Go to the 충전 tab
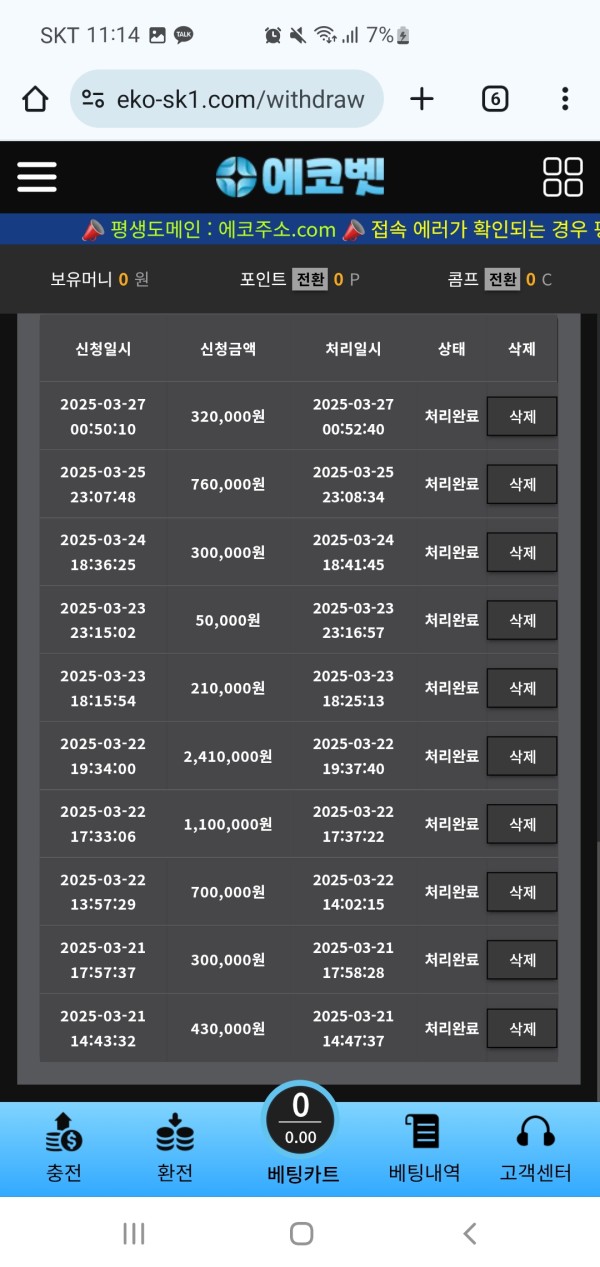This screenshot has height=1267, width=600. pyautogui.click(x=64, y=1148)
